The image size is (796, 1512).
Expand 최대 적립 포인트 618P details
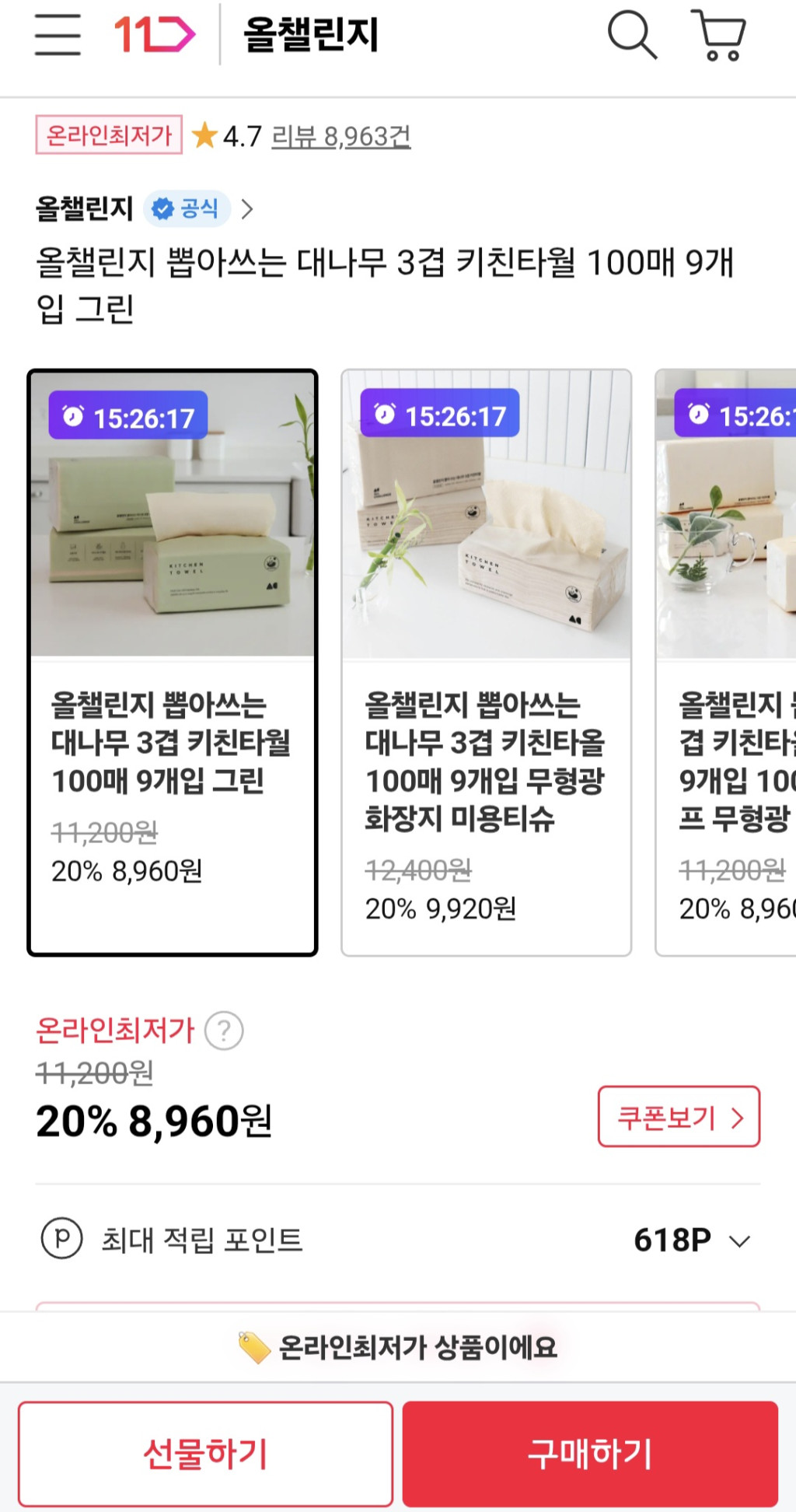[x=738, y=1241]
